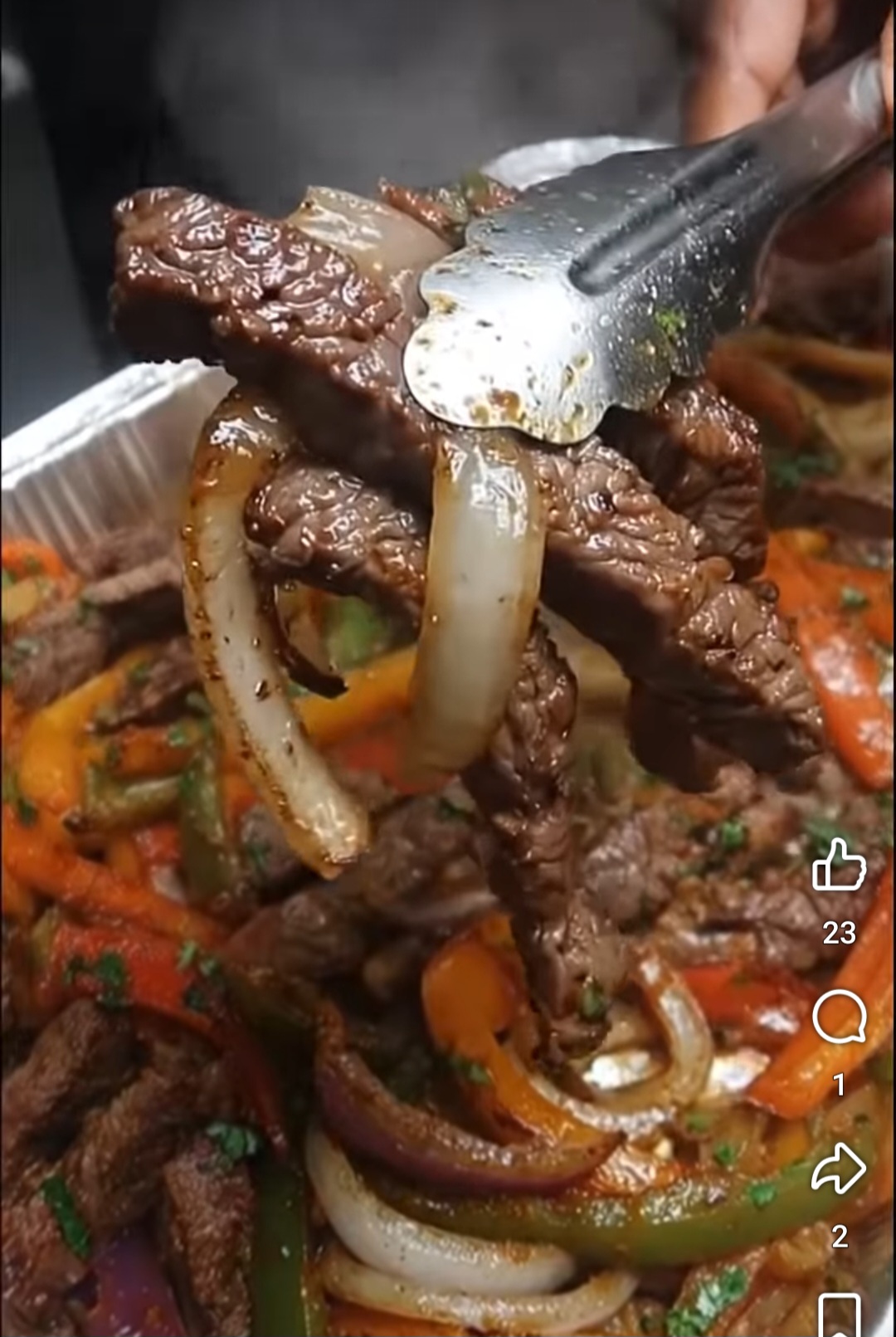
Task: Open the comments on this video
Action: 839,1018
